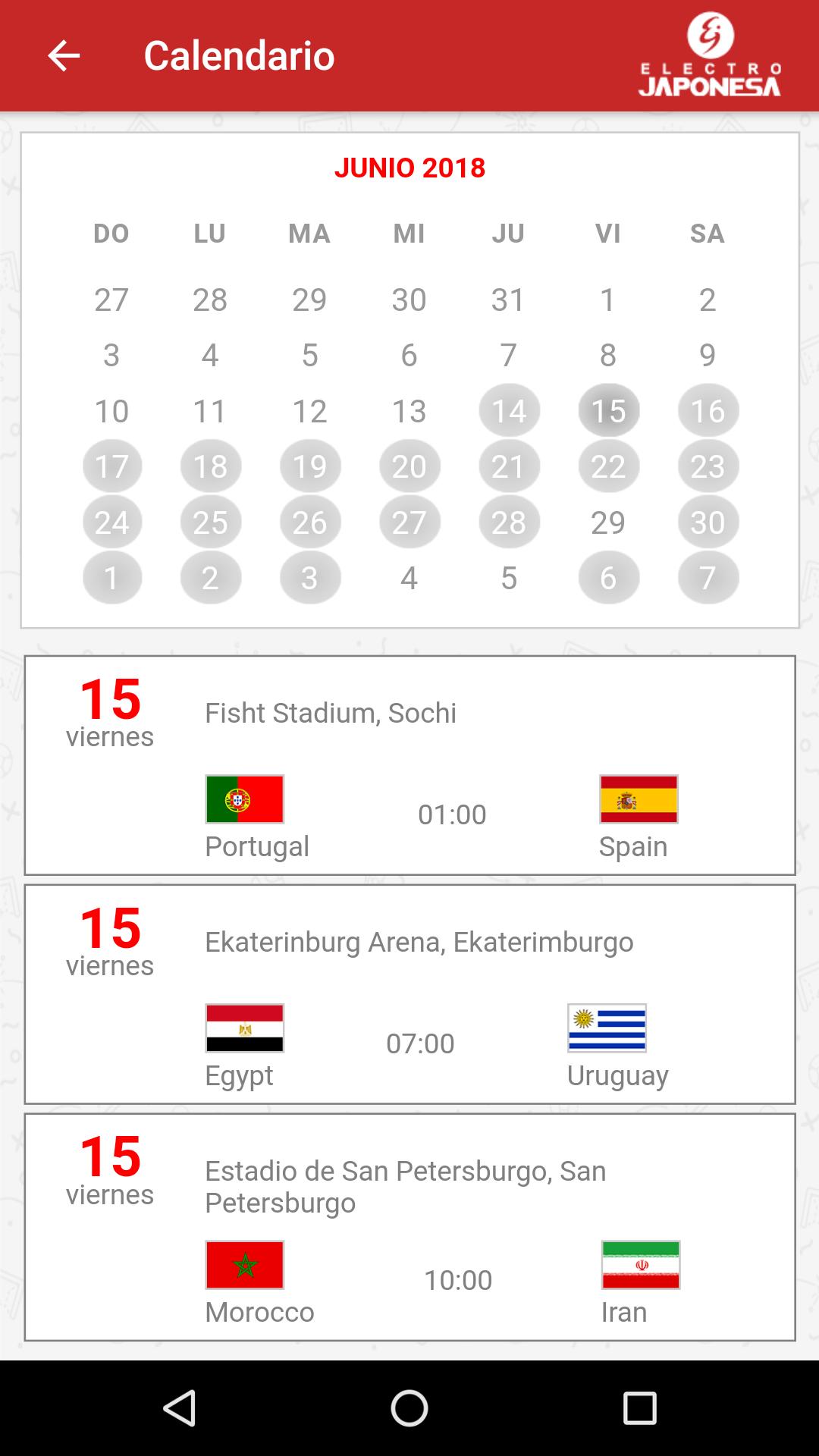The width and height of the screenshot is (819, 1456).
Task: Select June 20 match day
Action: 409,466
